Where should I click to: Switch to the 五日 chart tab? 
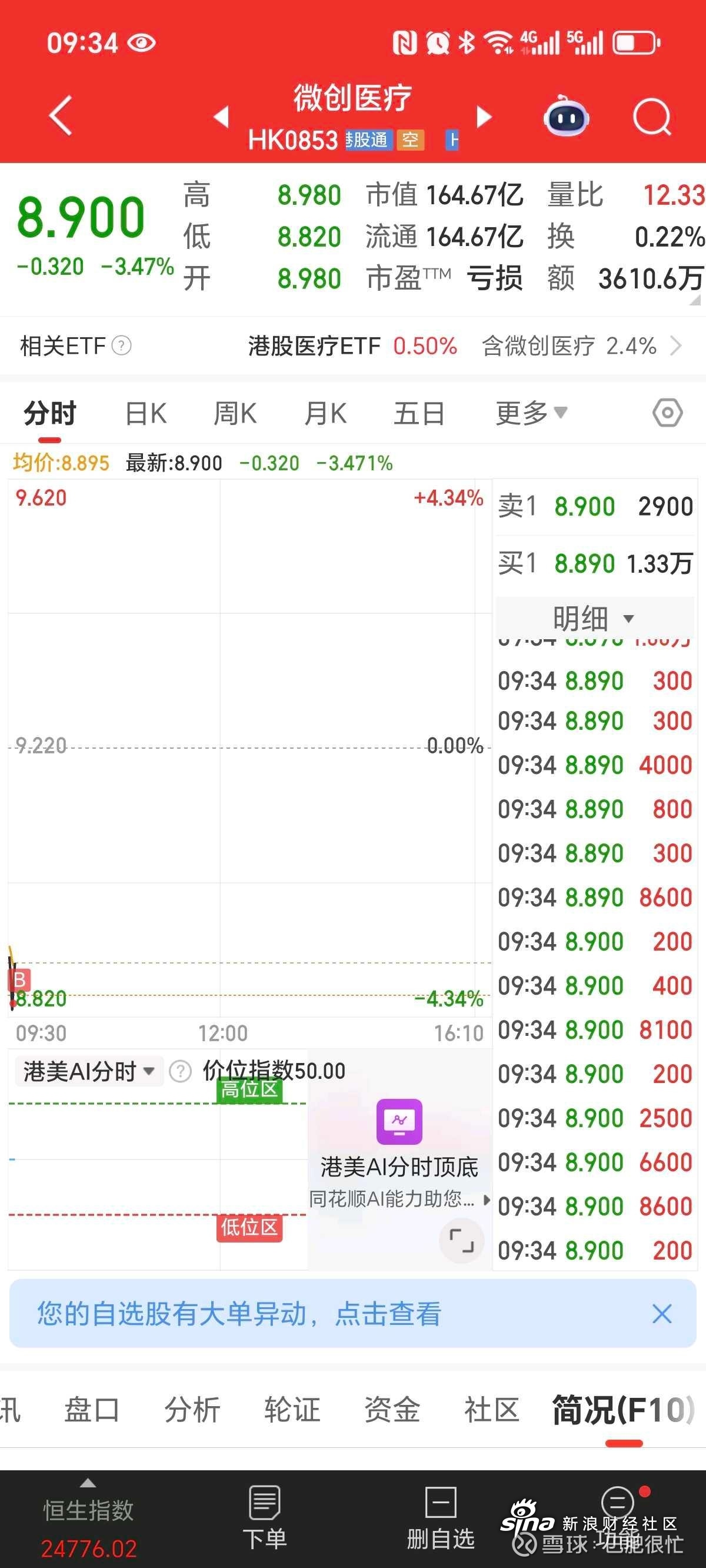tap(419, 414)
